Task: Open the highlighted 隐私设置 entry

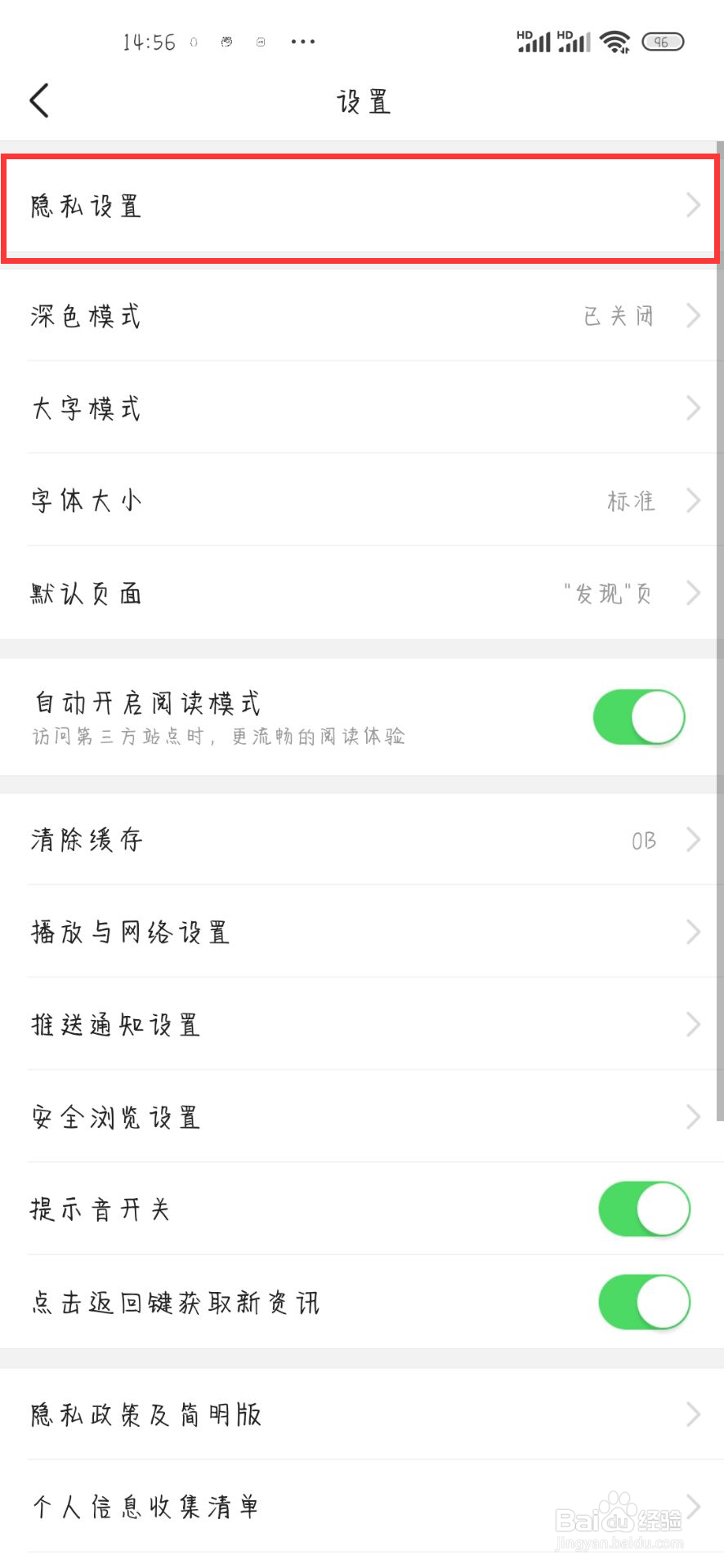Action: click(x=362, y=206)
